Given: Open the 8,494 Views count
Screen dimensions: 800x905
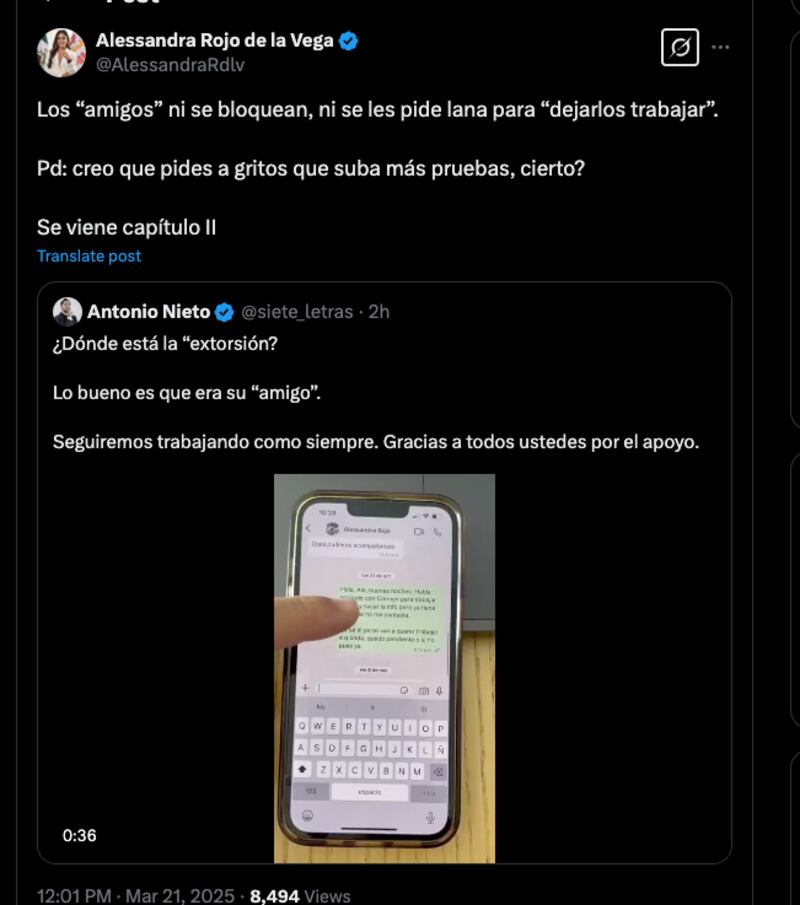Looking at the screenshot, I should click(x=300, y=896).
